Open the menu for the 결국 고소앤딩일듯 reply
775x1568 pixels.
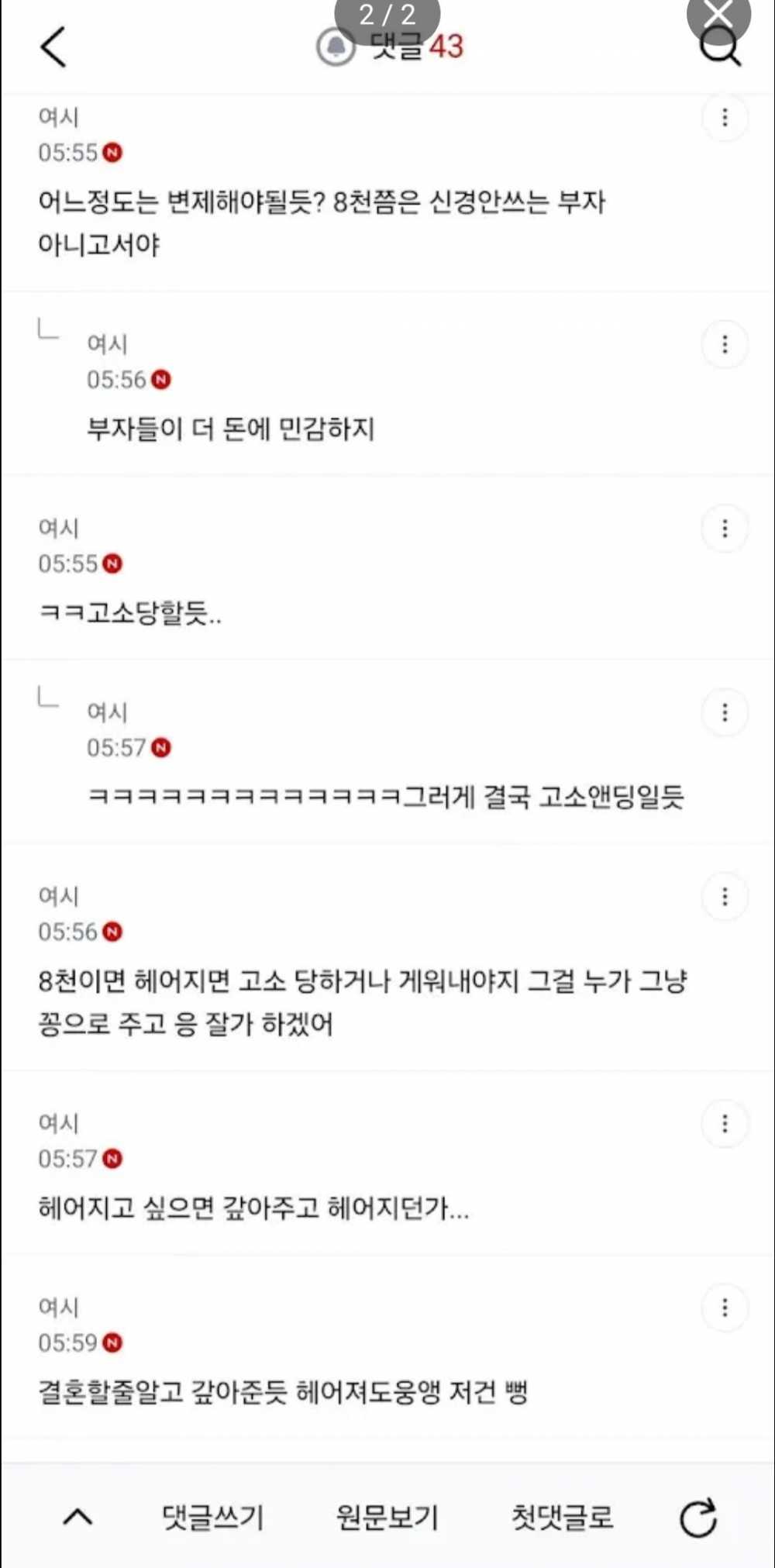tap(725, 712)
